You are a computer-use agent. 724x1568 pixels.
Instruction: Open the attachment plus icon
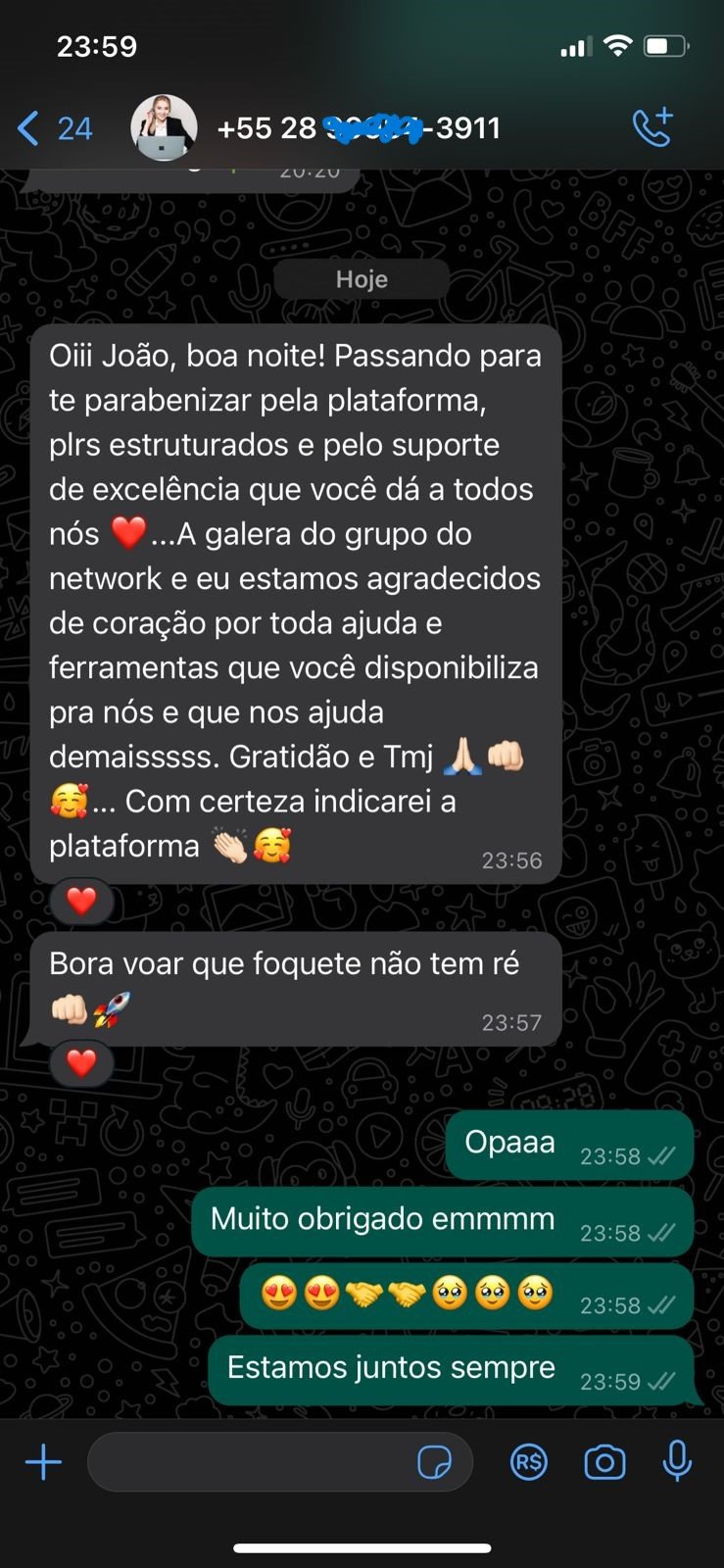pyautogui.click(x=42, y=1461)
